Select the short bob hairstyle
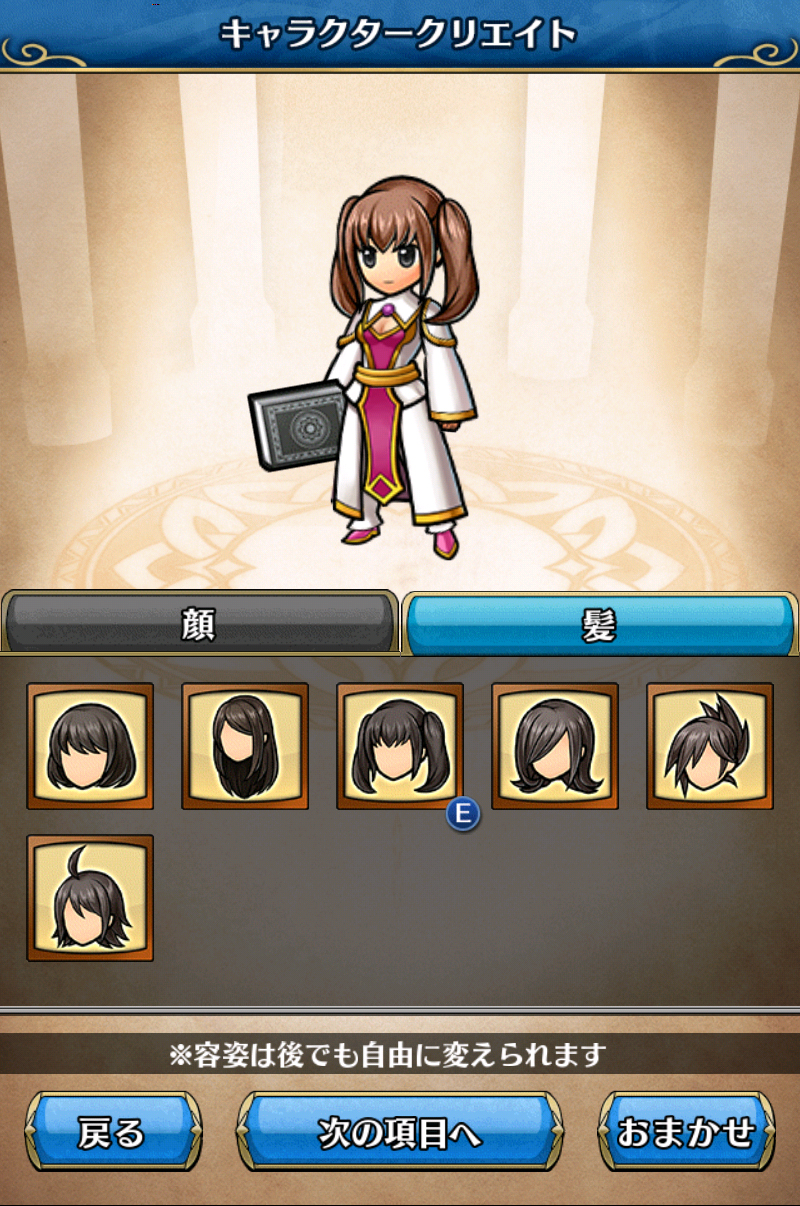 (90, 746)
